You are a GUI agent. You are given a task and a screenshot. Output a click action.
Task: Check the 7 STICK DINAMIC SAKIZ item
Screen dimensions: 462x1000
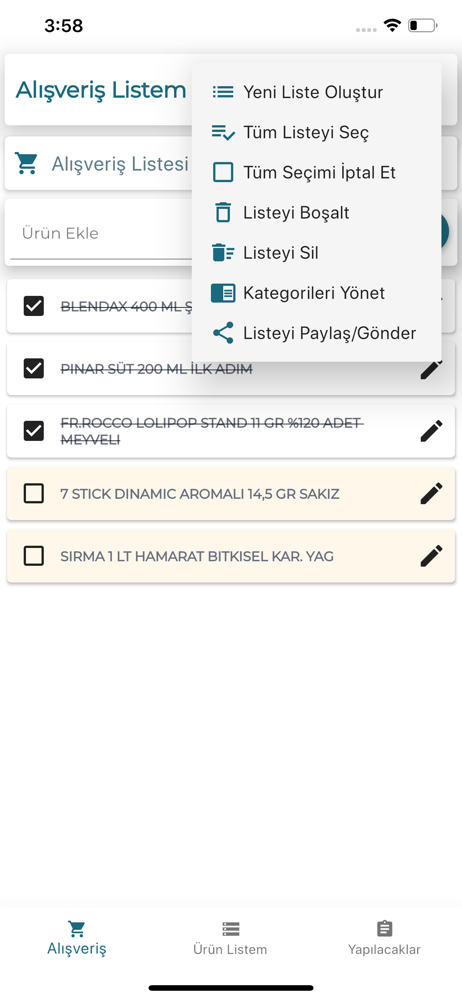click(x=34, y=494)
